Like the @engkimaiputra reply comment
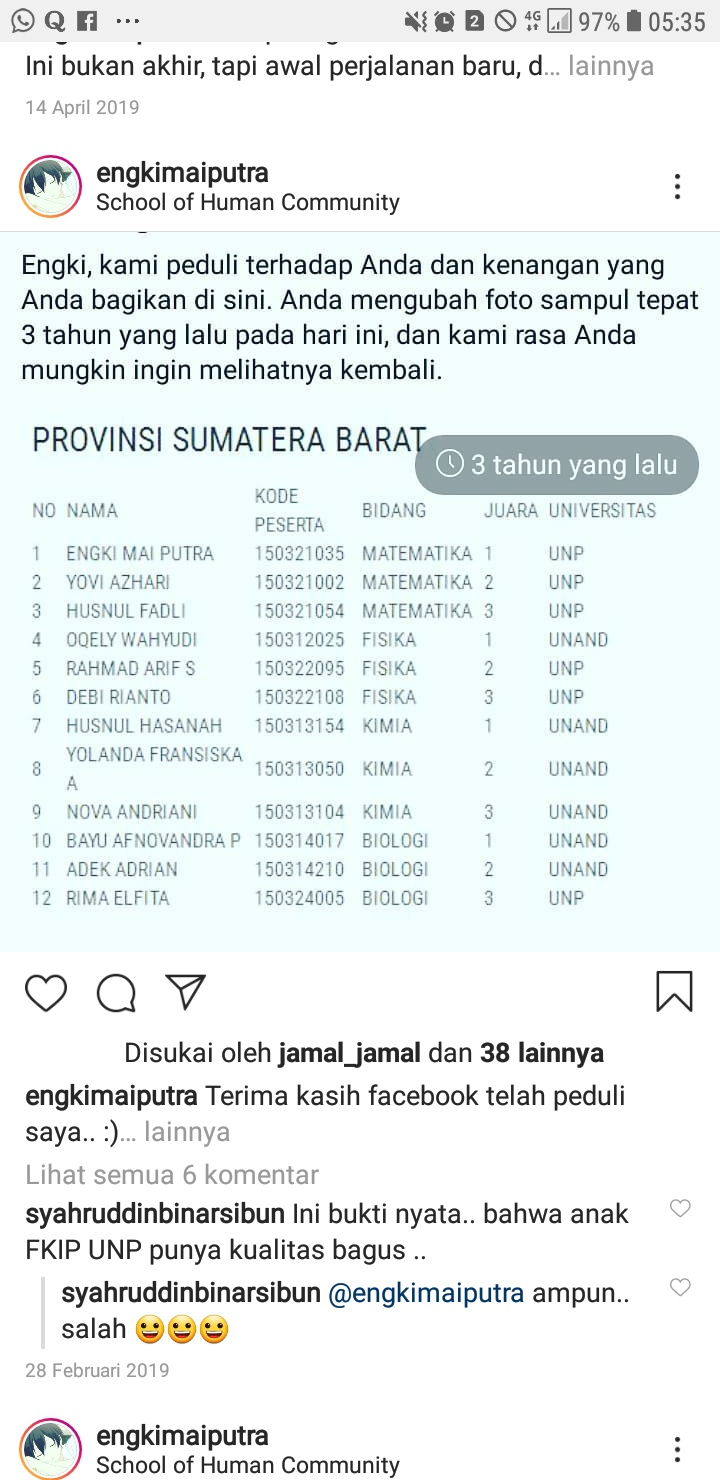 point(681,1288)
